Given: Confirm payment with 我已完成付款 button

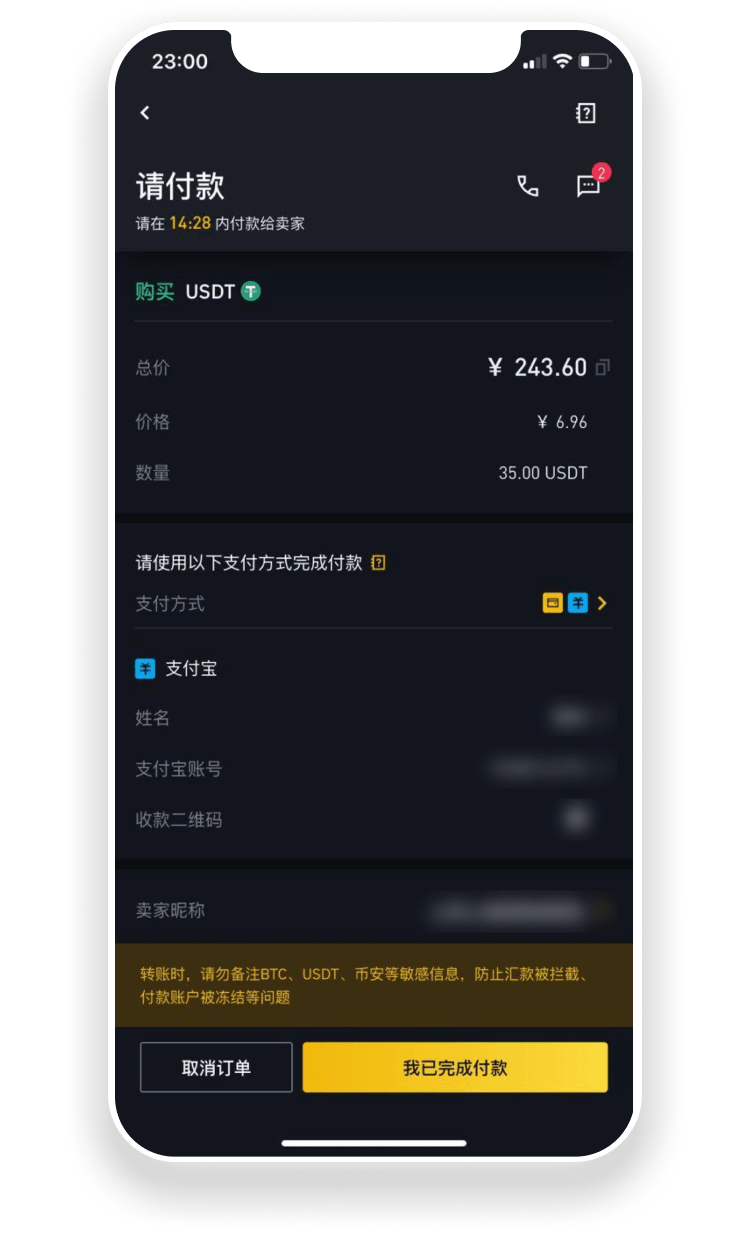Looking at the screenshot, I should [455, 1066].
